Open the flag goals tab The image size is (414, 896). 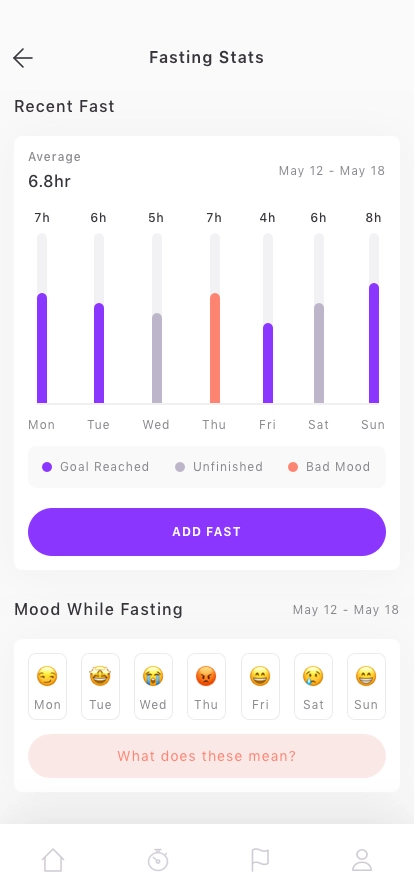point(260,860)
